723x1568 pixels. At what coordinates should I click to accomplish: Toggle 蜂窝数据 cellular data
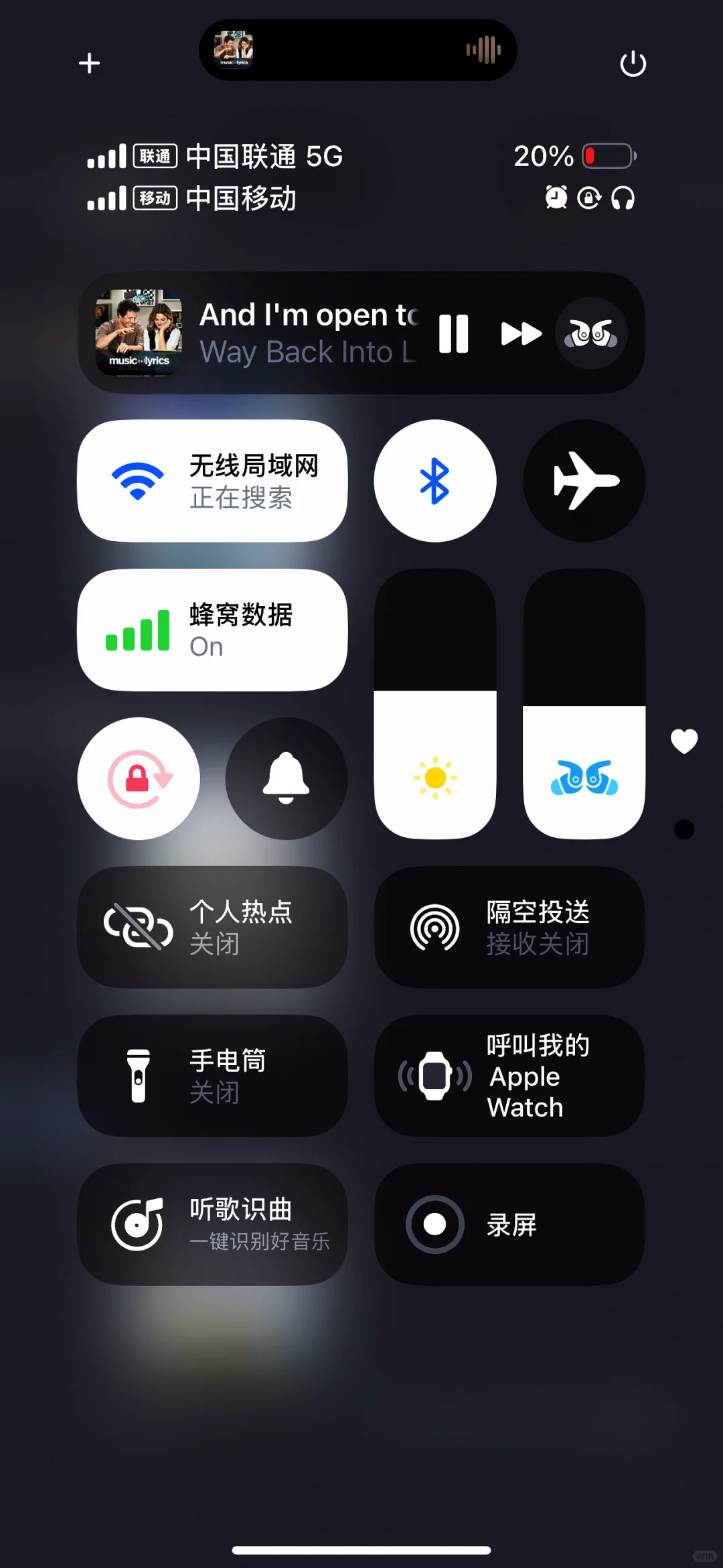click(212, 628)
